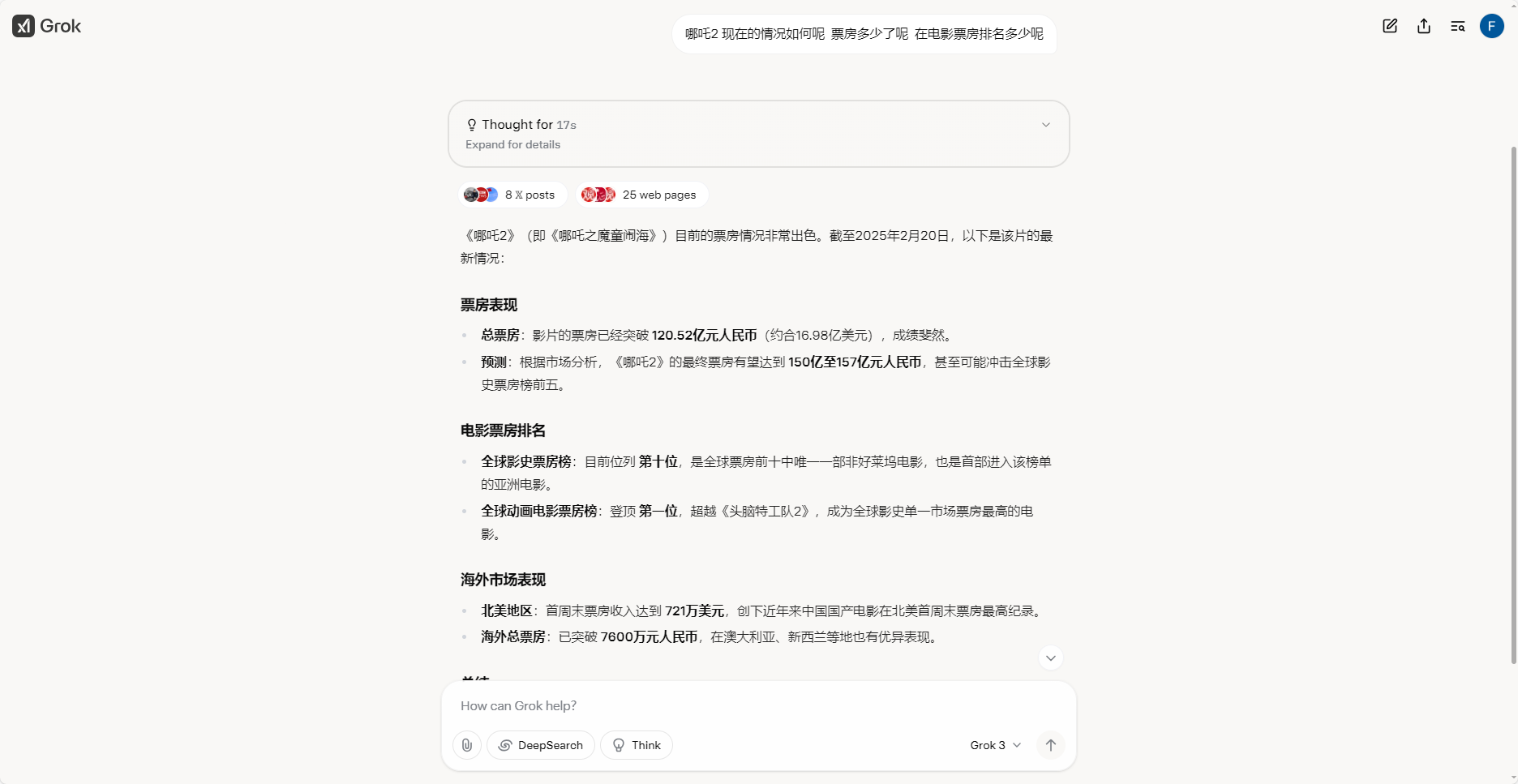
Task: Open chat history search
Action: tap(1458, 26)
